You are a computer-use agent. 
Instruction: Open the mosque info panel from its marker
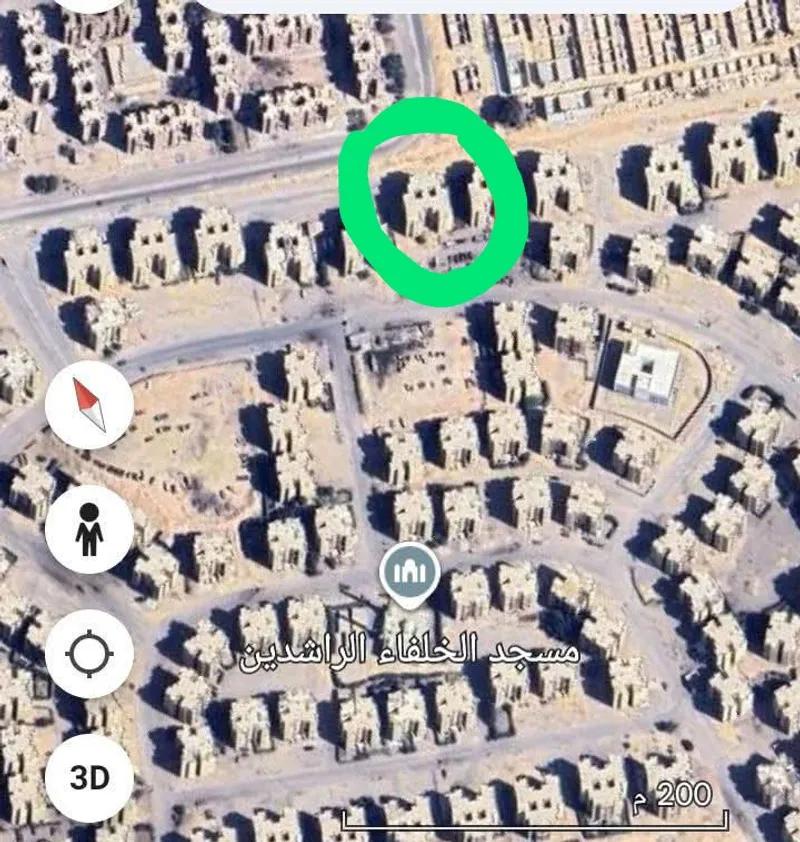[x=409, y=572]
